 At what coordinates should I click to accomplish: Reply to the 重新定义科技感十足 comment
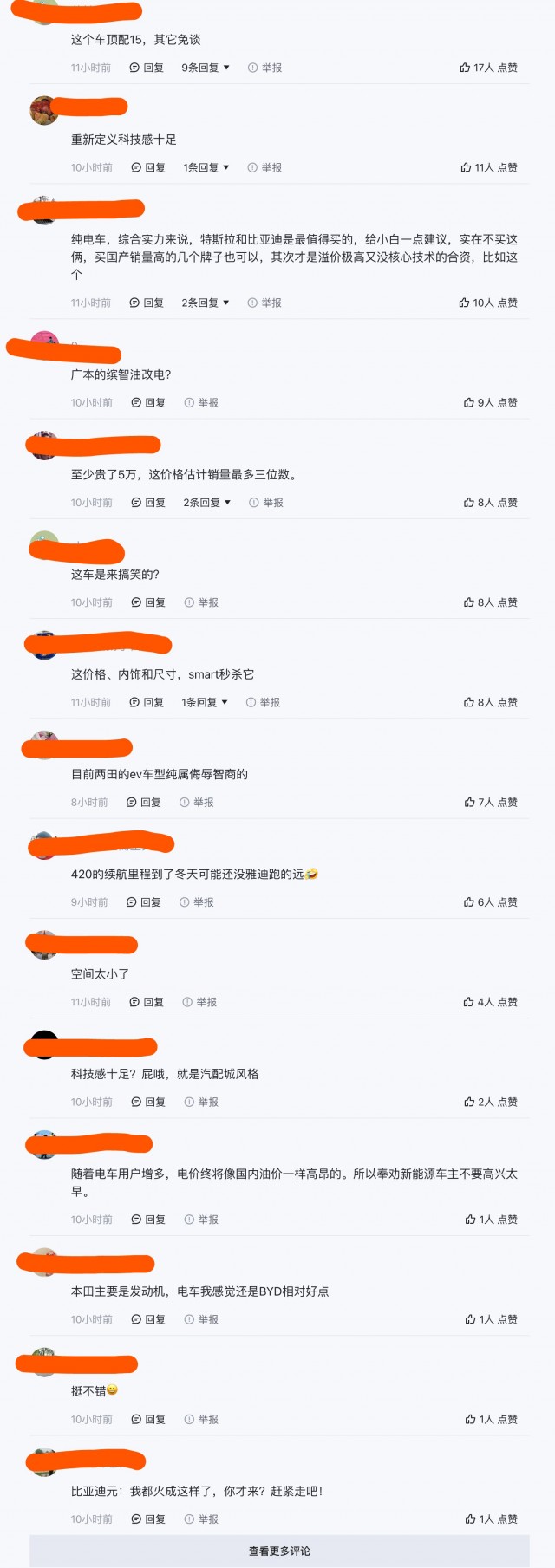[x=148, y=167]
